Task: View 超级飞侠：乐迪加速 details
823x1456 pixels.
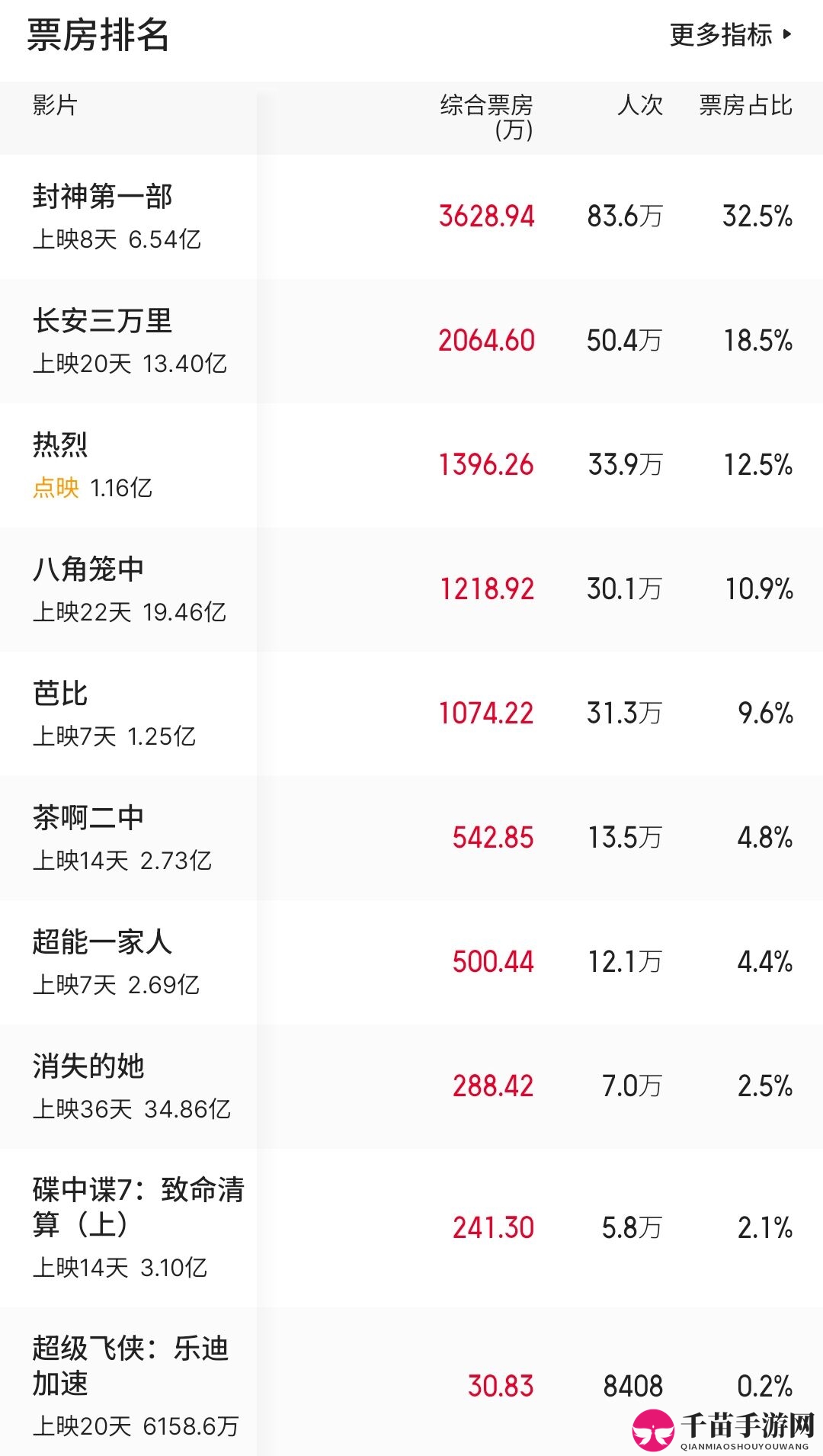Action: pos(411,1381)
